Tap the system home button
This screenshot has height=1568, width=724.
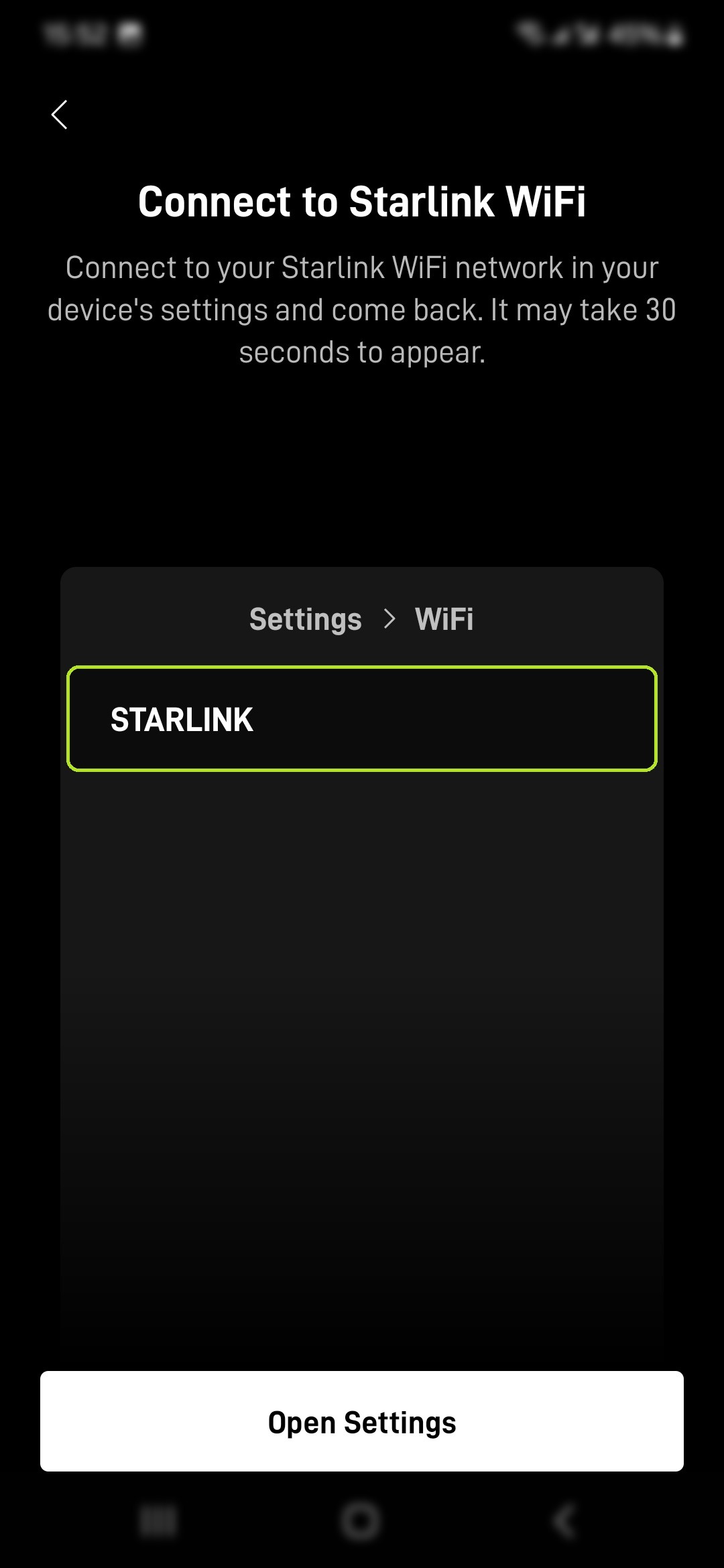pos(361,1521)
